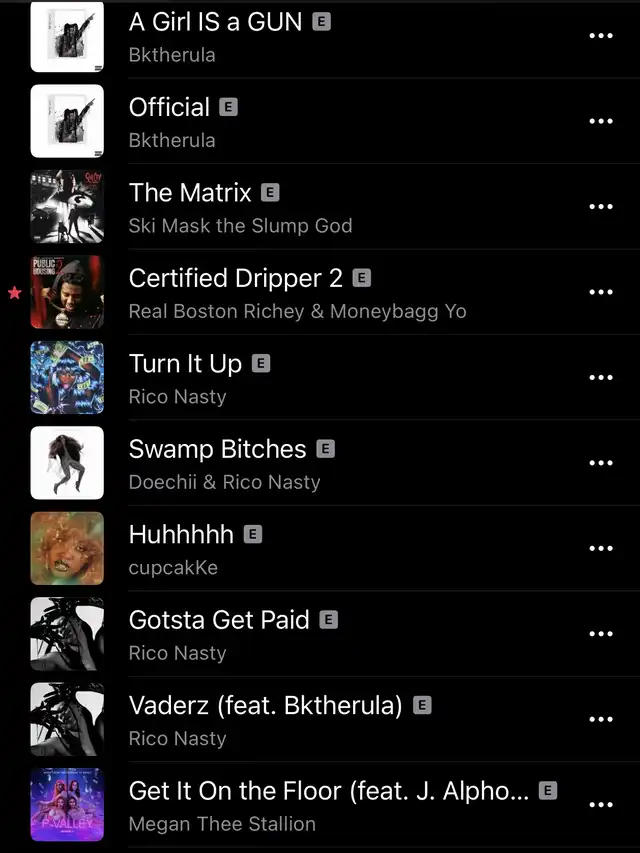Open more options for Official
This screenshot has height=853, width=640.
(601, 121)
